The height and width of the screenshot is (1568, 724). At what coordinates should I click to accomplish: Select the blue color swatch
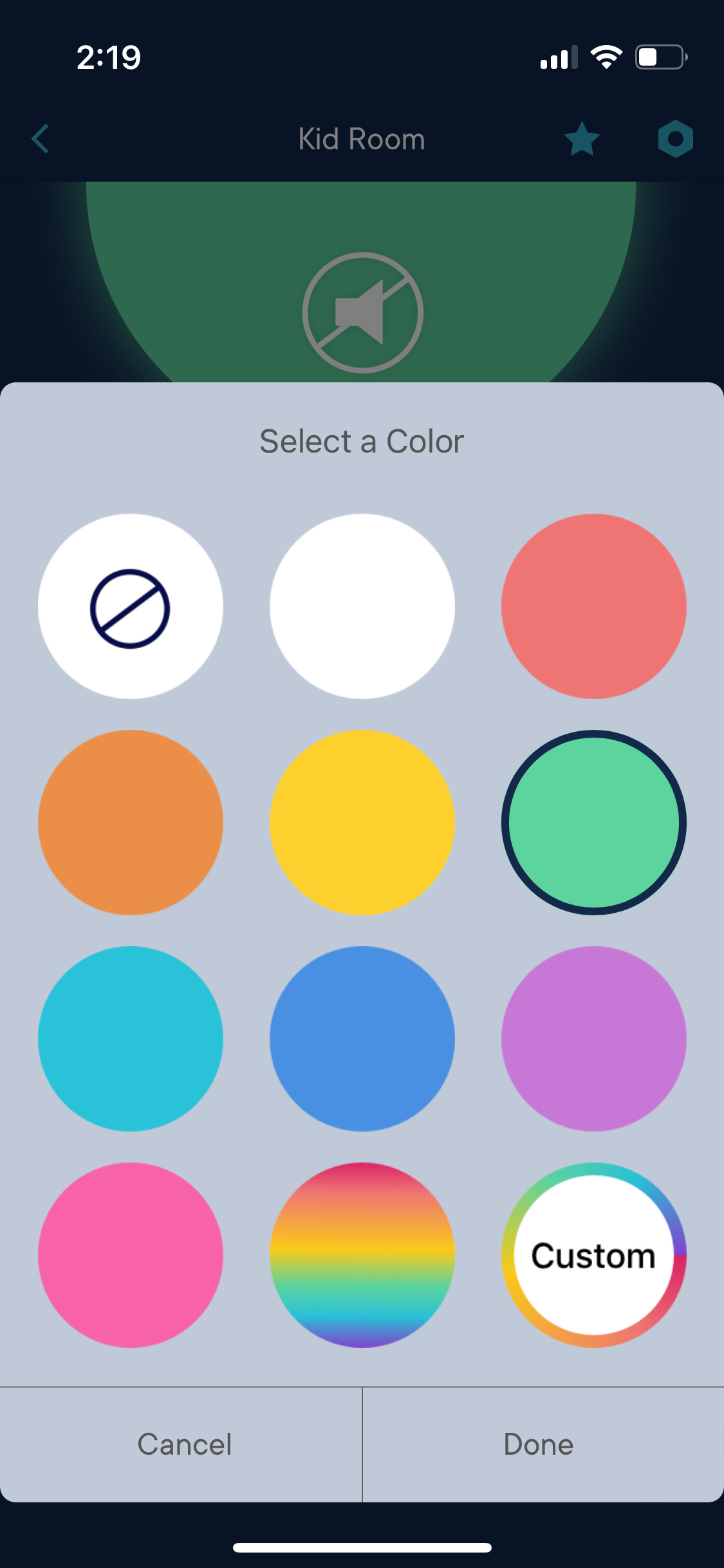tap(362, 1039)
